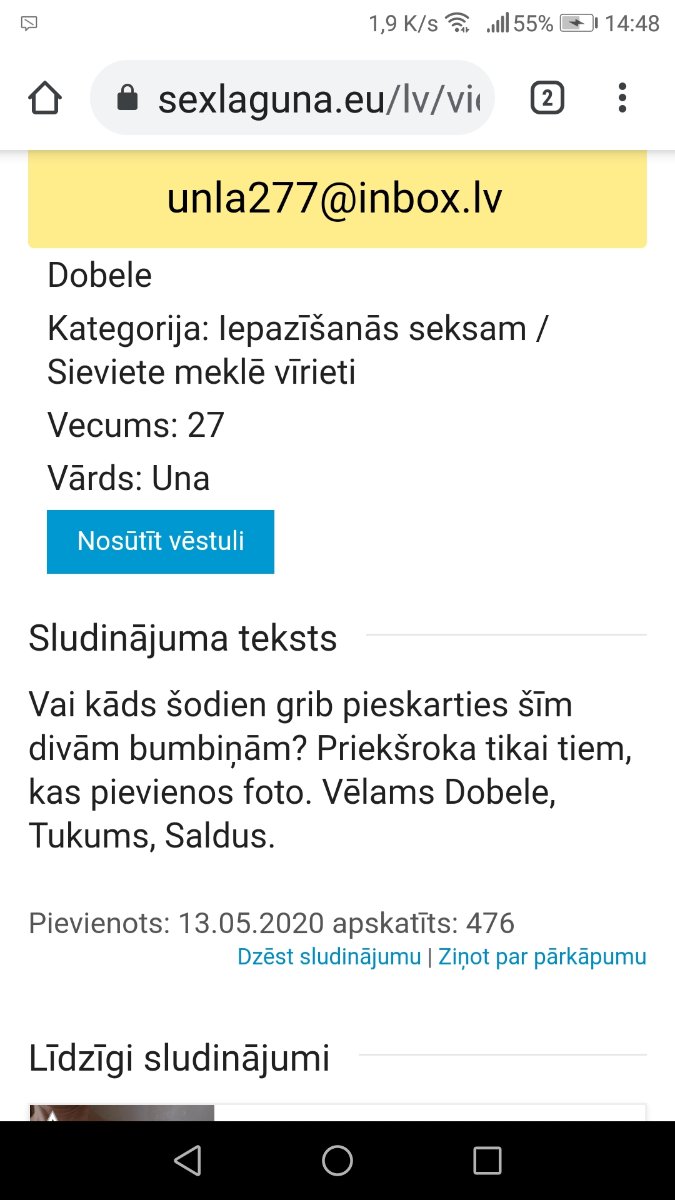Go to the browser home page

45,98
